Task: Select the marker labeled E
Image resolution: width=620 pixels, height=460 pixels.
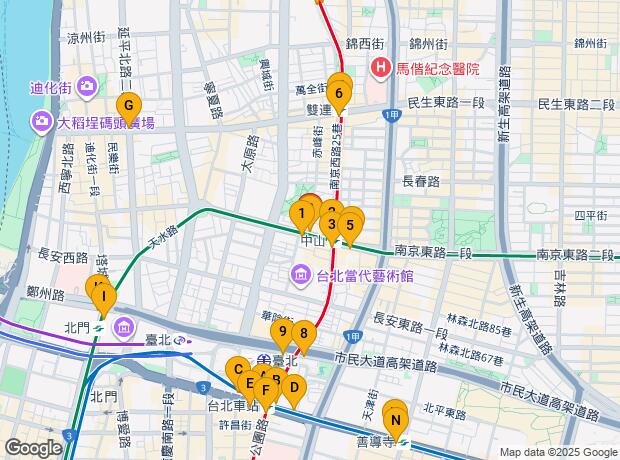Action: coord(250,383)
